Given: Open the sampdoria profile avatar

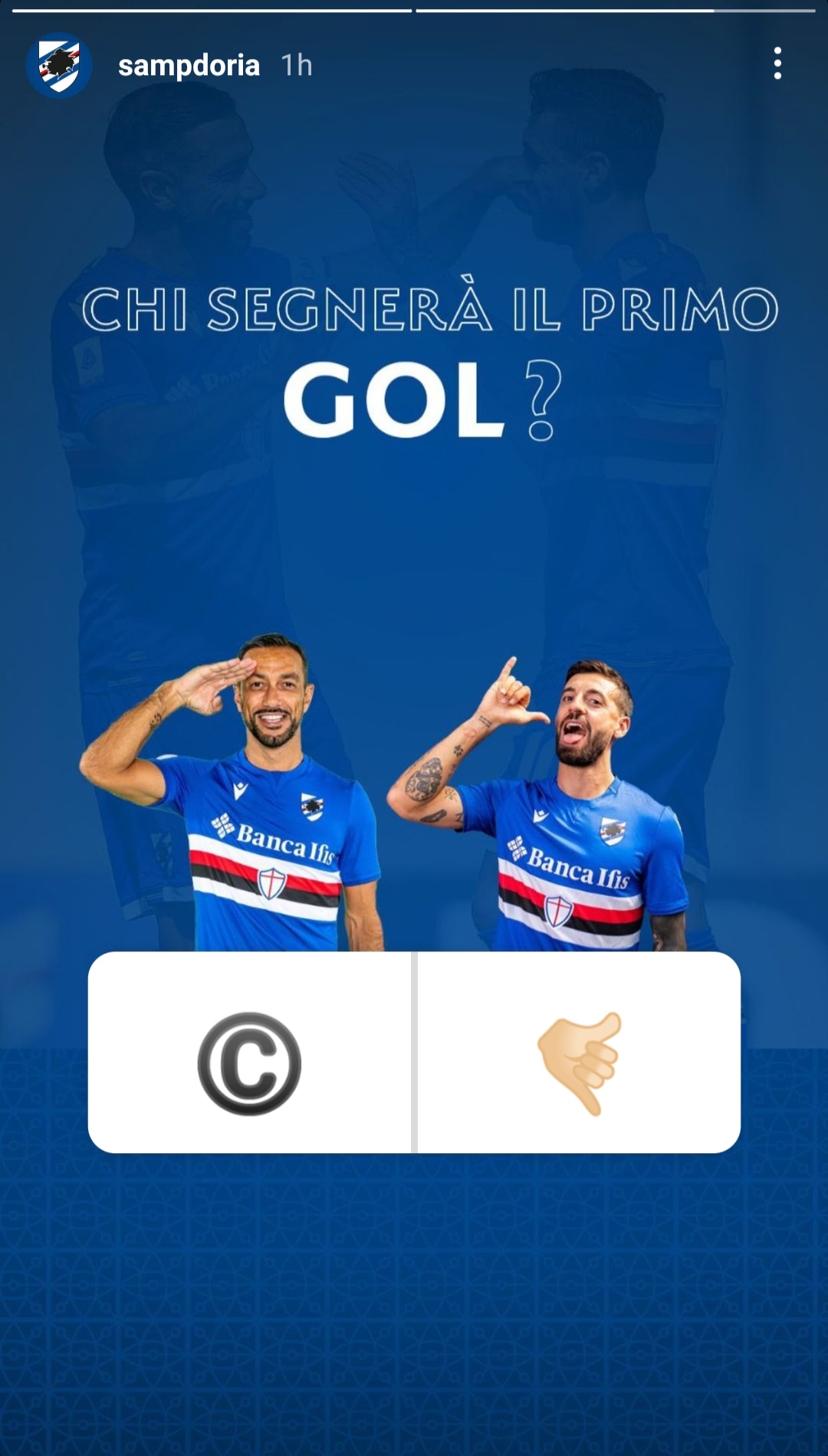Looking at the screenshot, I should click(x=59, y=65).
